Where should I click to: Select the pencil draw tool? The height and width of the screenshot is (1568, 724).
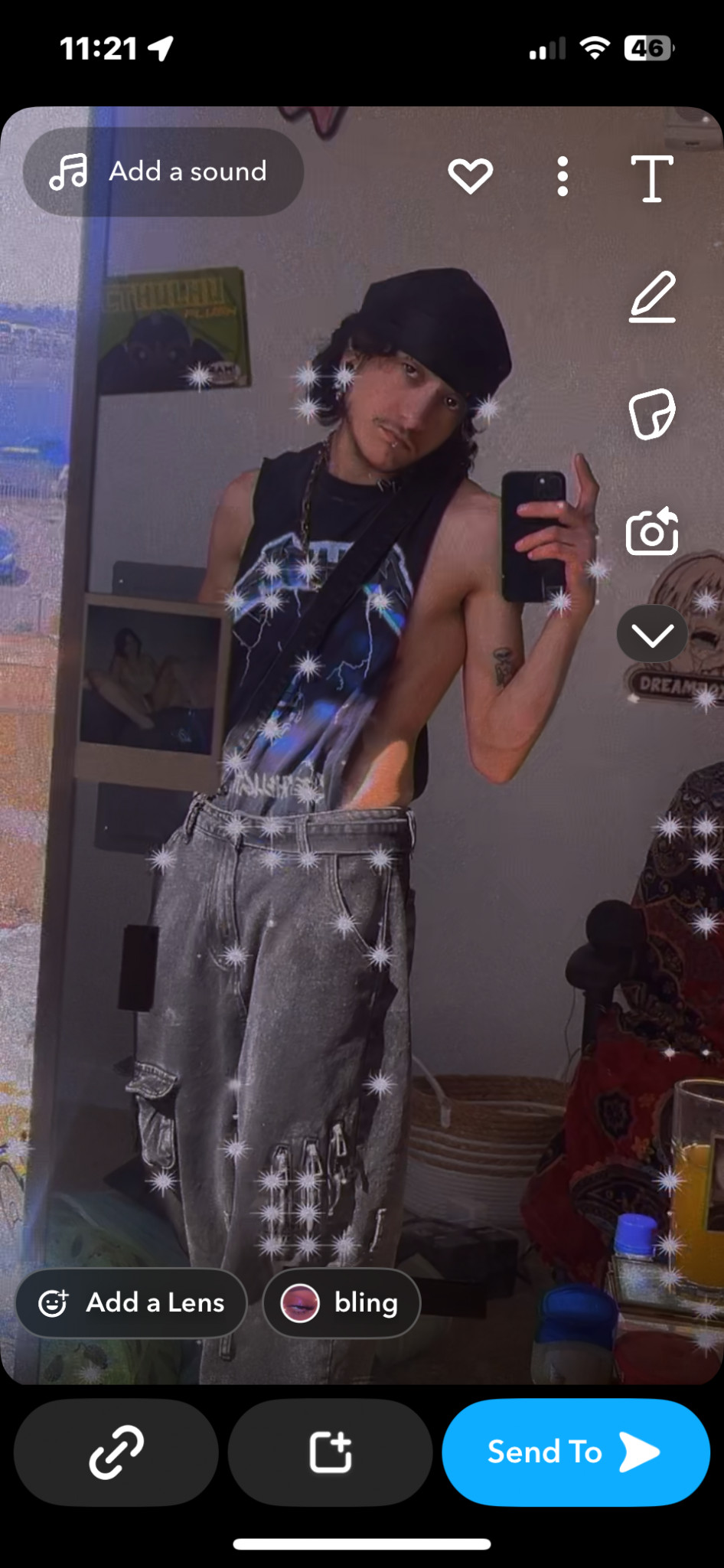(652, 297)
